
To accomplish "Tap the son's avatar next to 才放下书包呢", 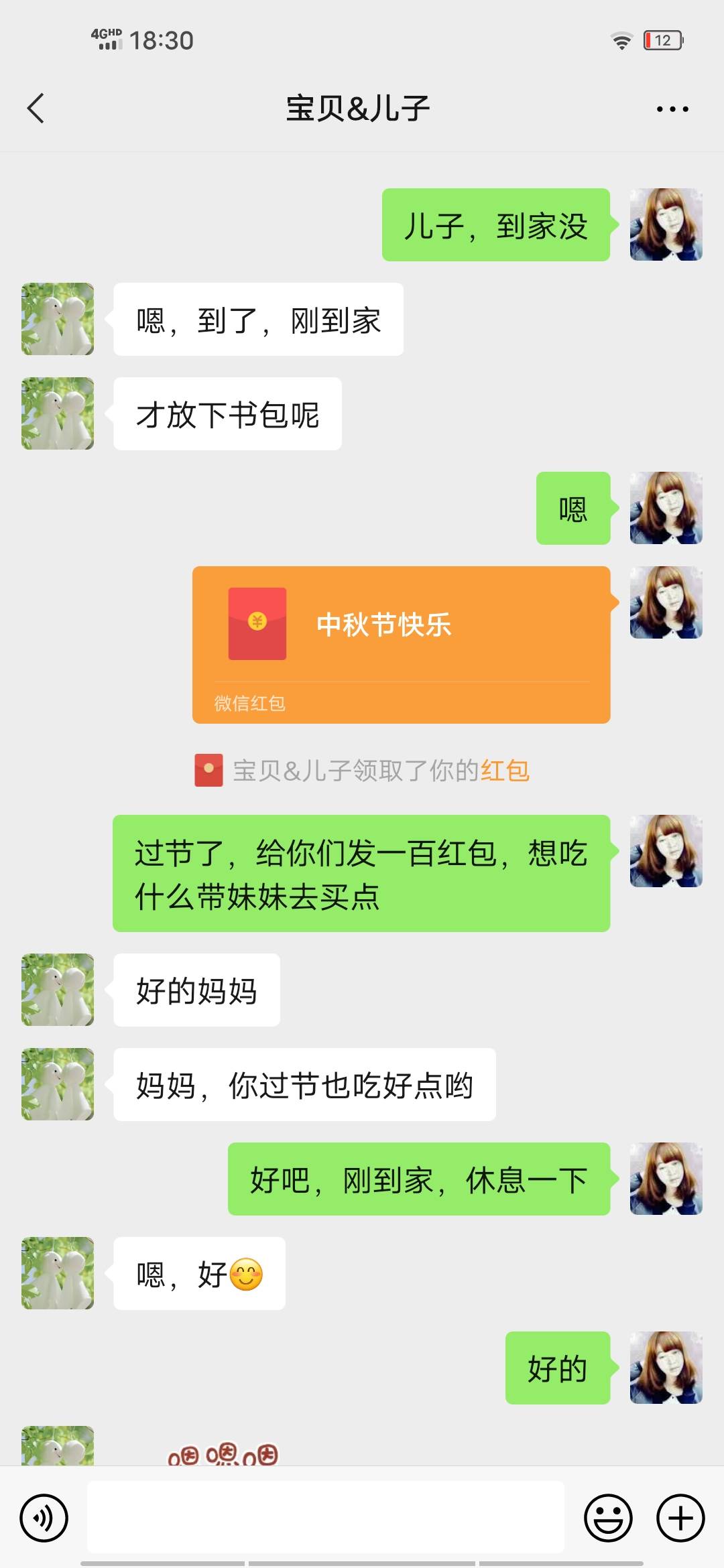I will click(x=57, y=413).
